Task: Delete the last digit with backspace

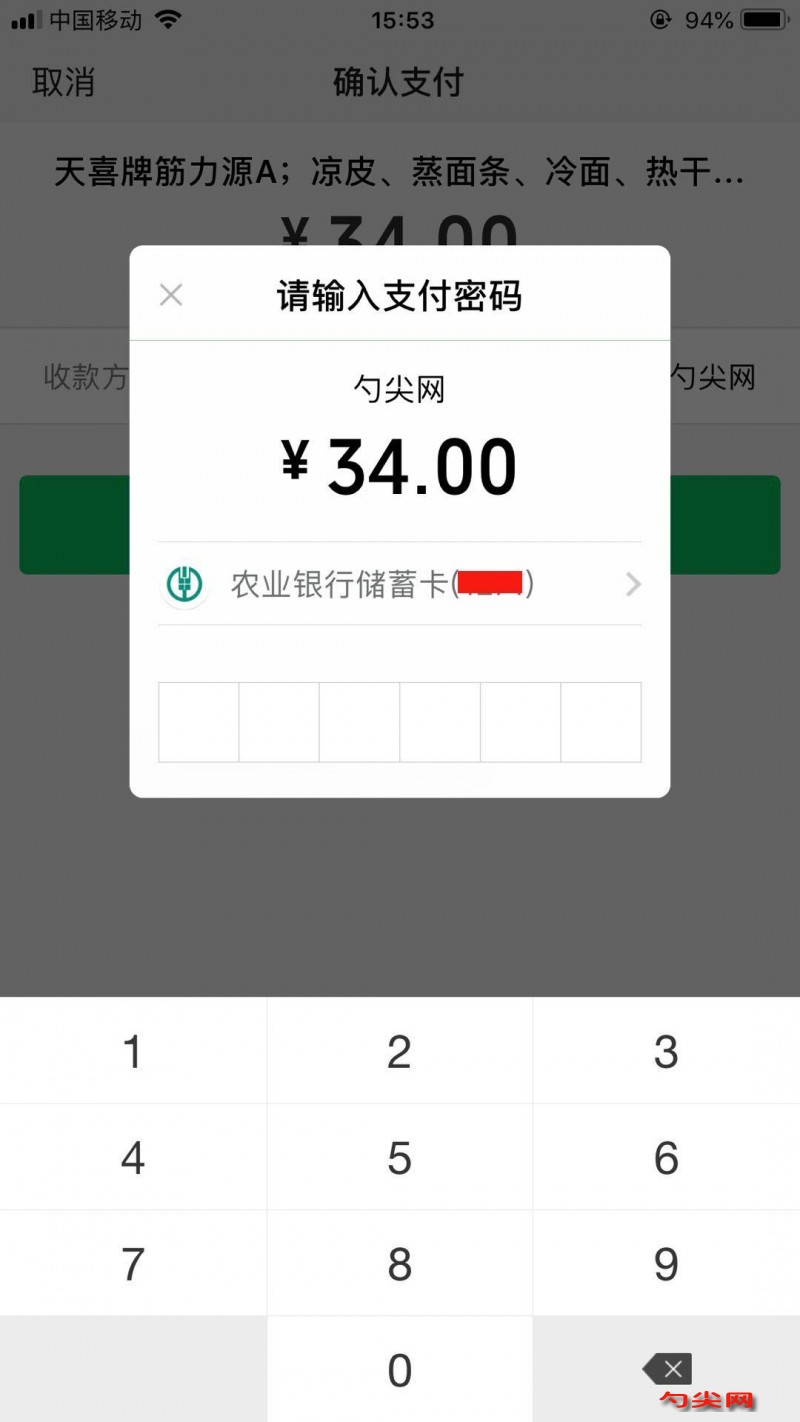Action: [667, 1368]
